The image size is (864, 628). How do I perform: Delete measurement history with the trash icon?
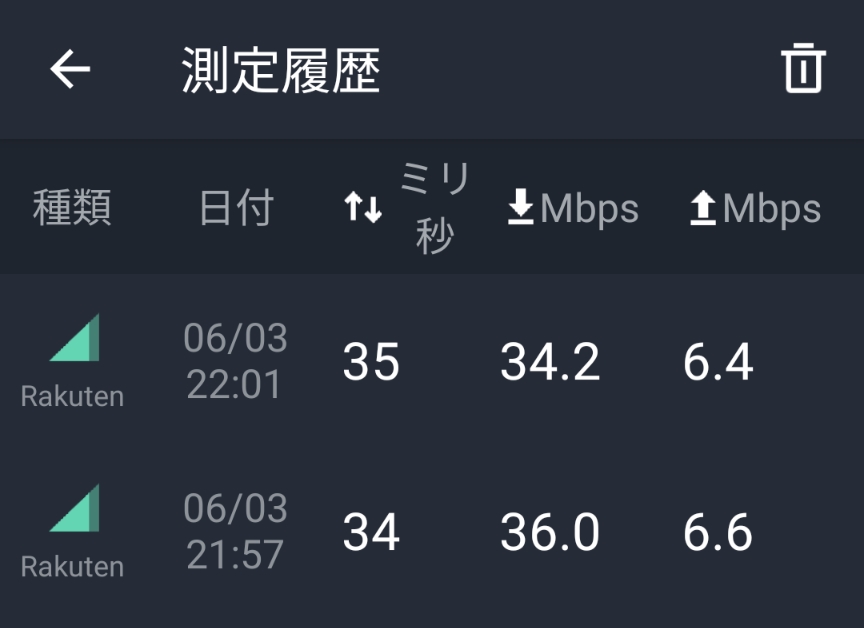(802, 70)
